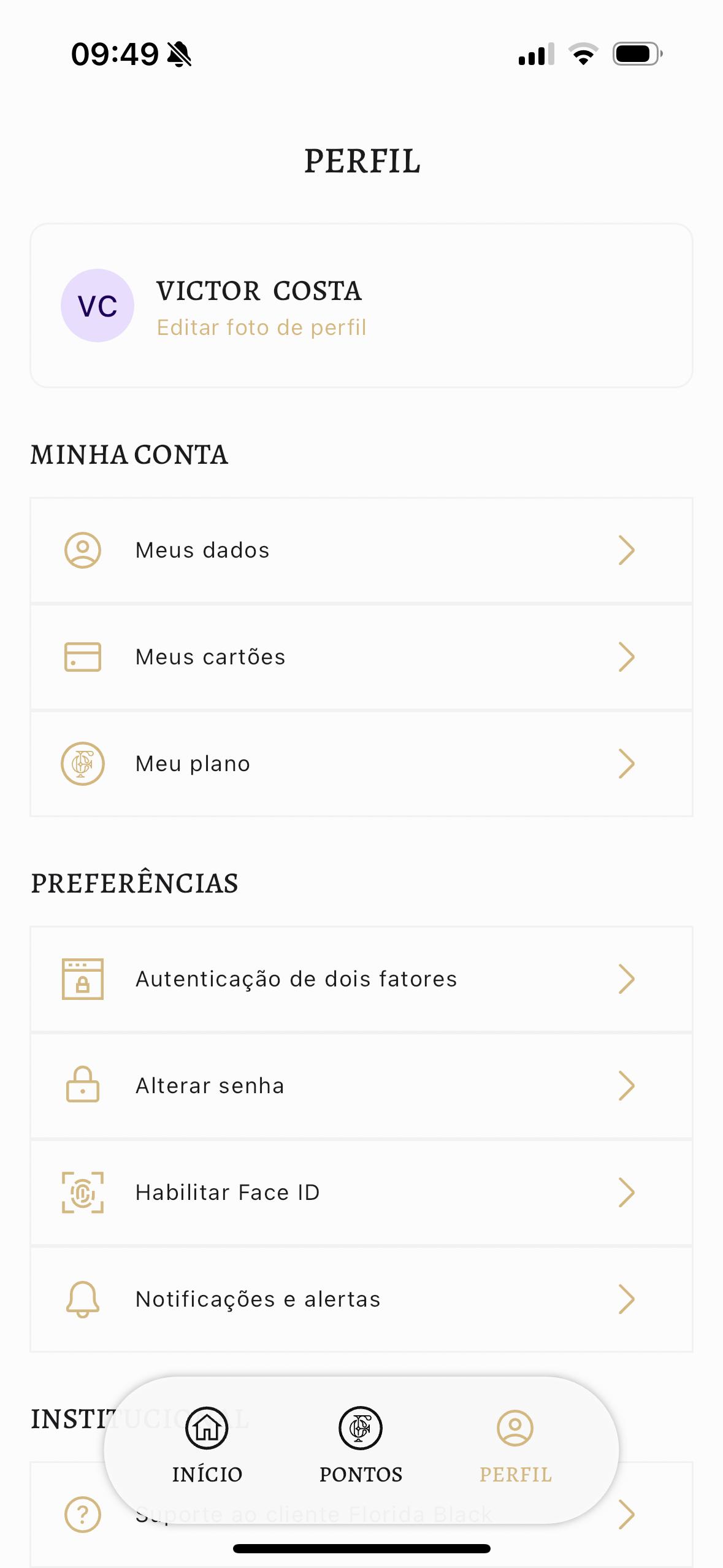
Task: Open Autenticação de dois fatores
Action: [361, 979]
